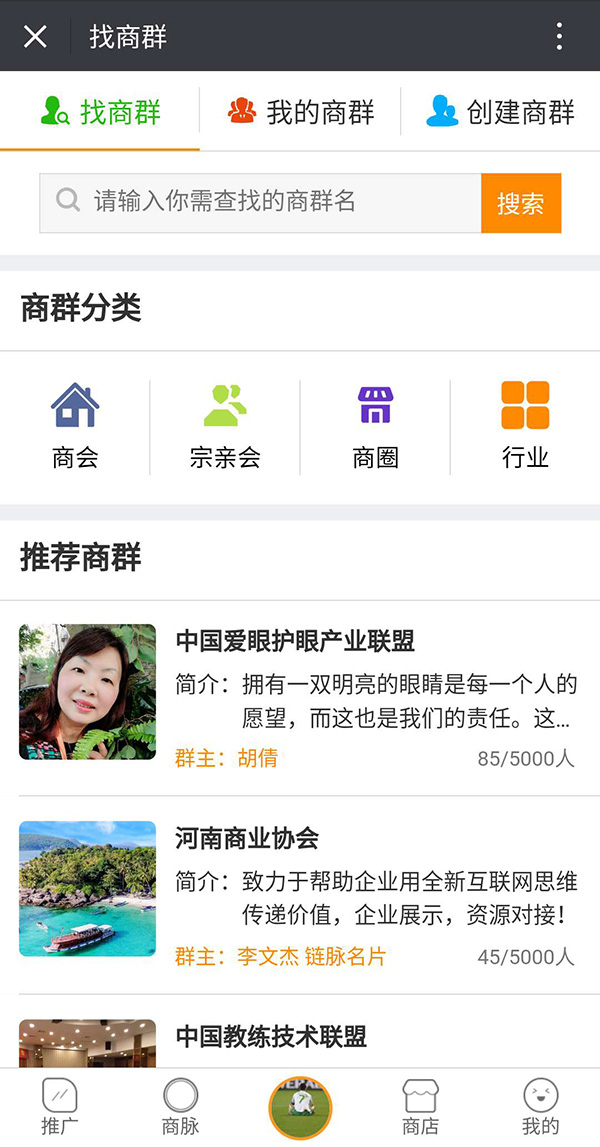The width and height of the screenshot is (600, 1147).
Task: Select the 找商群 tab
Action: click(100, 111)
